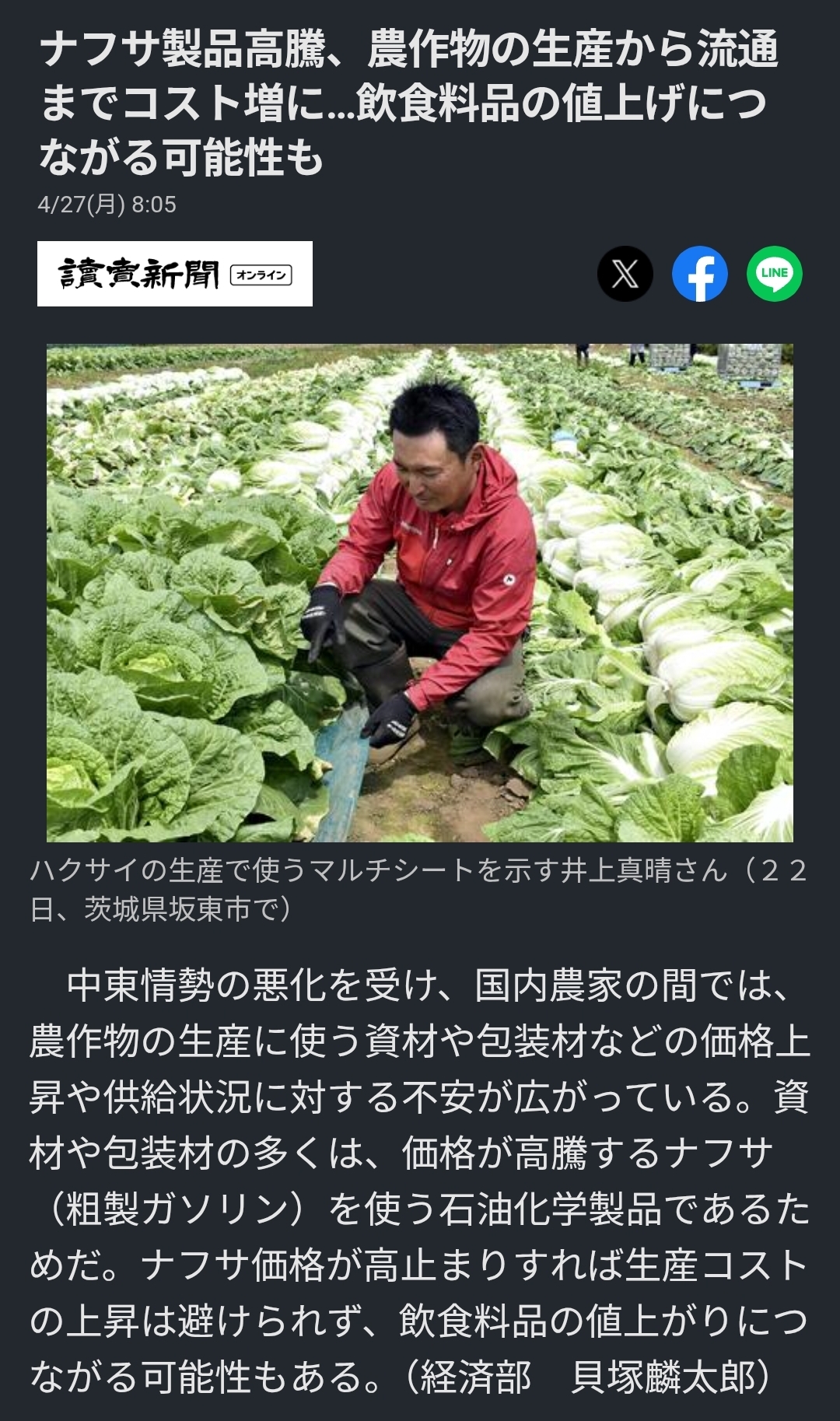Open the Yomiuri Shimbun Online publisher link
The height and width of the screenshot is (1421, 840).
tap(175, 274)
